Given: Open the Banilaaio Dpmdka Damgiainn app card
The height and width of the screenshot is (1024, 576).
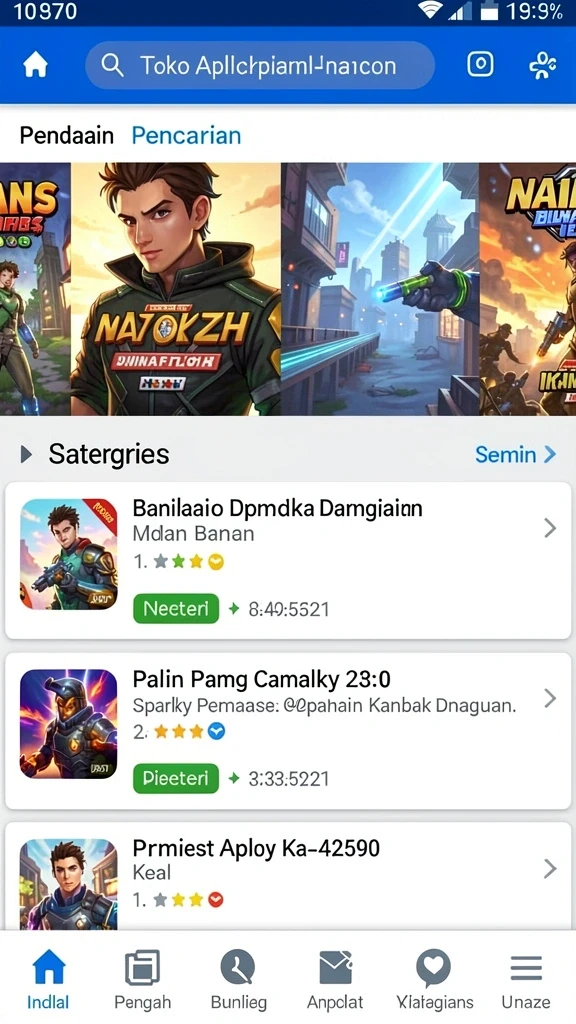Looking at the screenshot, I should (x=288, y=560).
